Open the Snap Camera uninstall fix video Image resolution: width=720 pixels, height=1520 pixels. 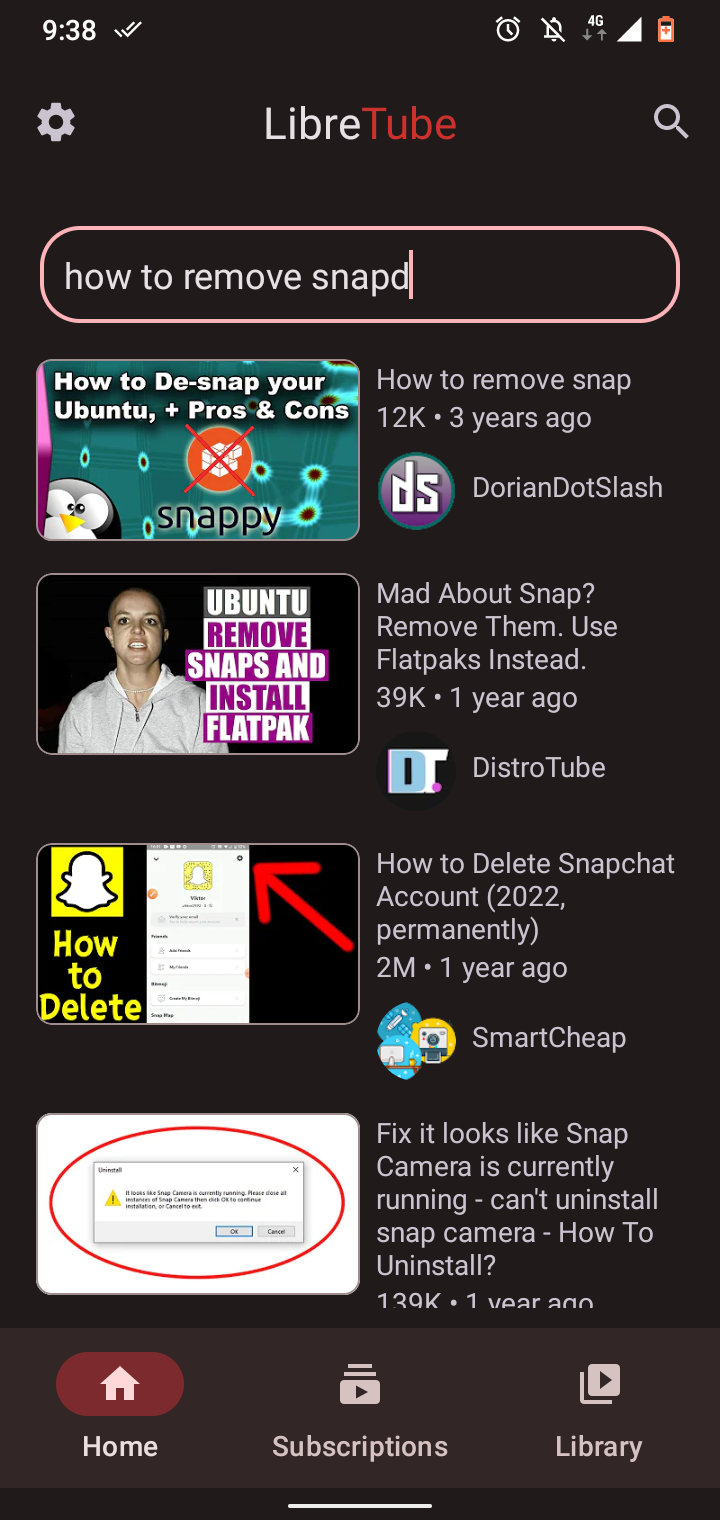point(198,1204)
